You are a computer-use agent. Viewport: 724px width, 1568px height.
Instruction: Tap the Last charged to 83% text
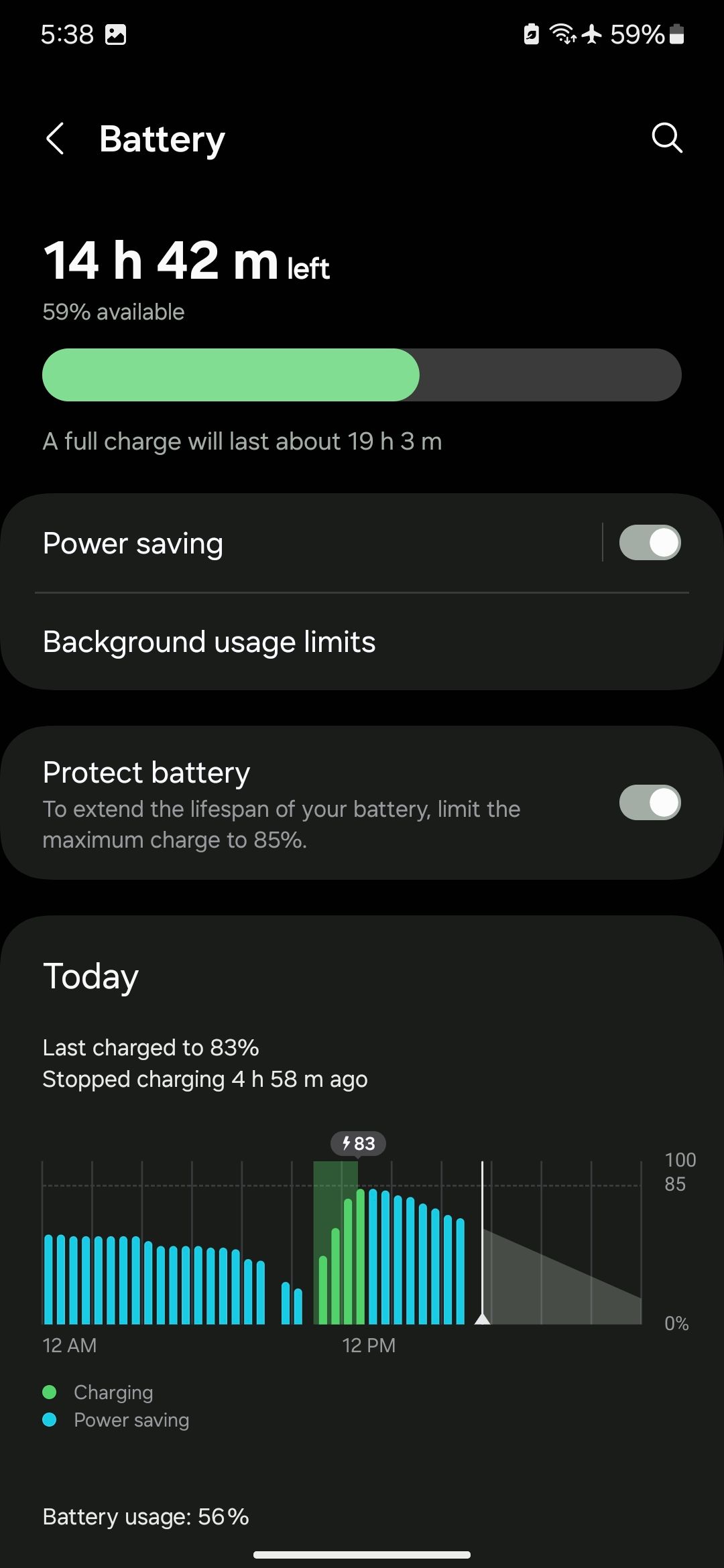click(x=151, y=1047)
